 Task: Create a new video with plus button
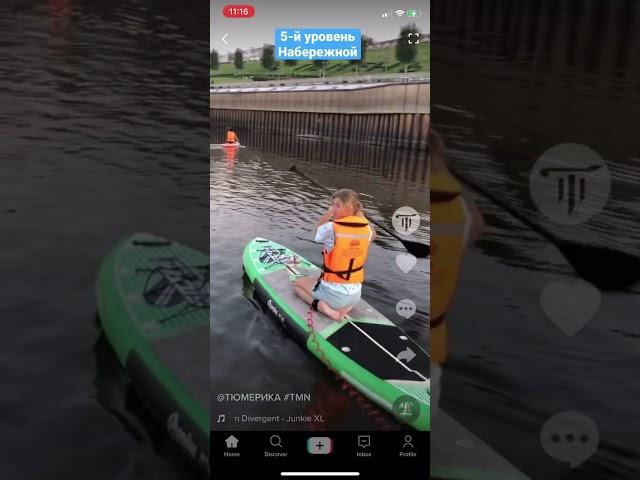(320, 446)
